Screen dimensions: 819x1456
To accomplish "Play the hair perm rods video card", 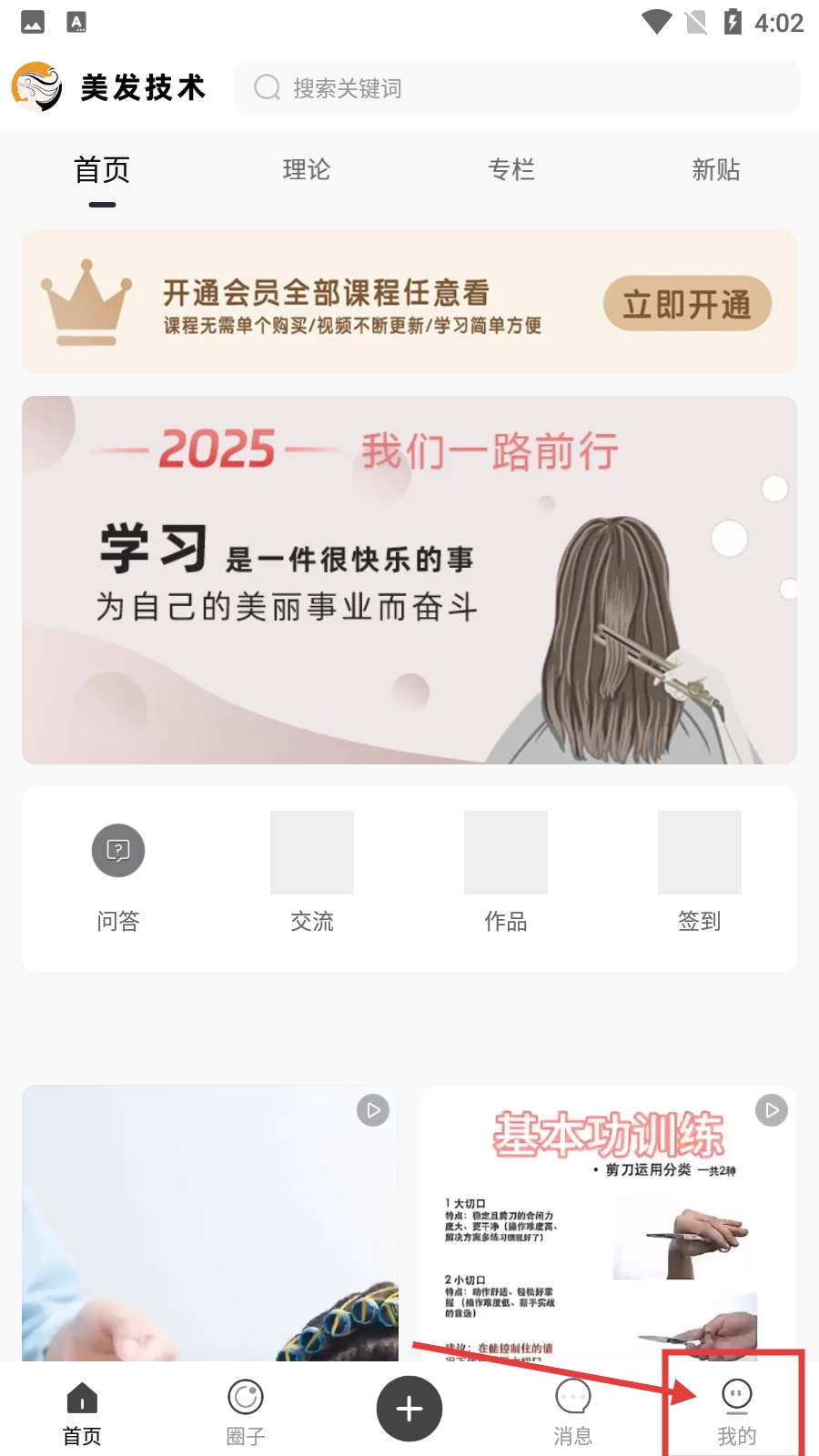I will 210,1224.
